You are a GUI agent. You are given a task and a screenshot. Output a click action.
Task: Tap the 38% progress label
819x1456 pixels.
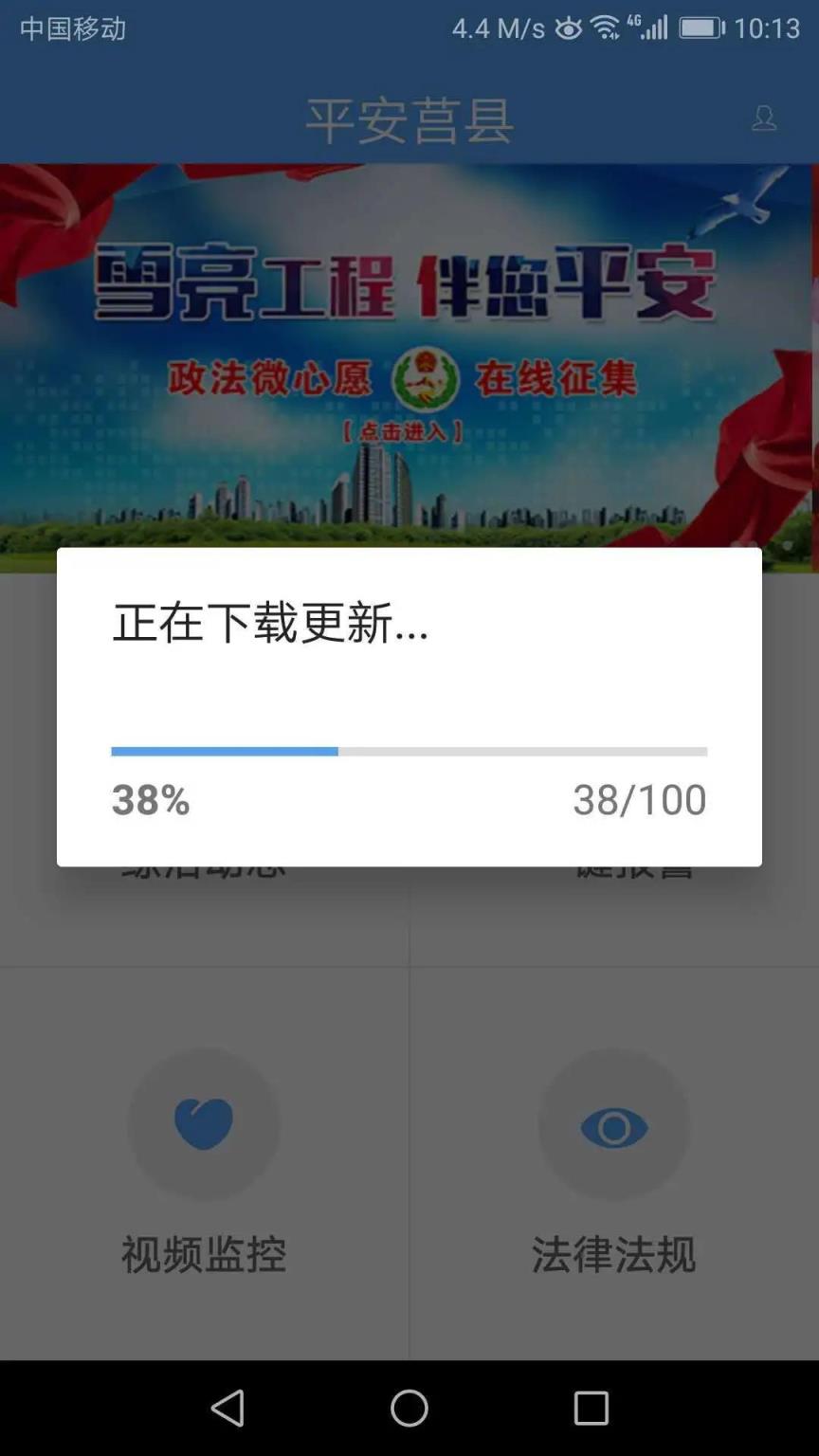click(x=150, y=801)
